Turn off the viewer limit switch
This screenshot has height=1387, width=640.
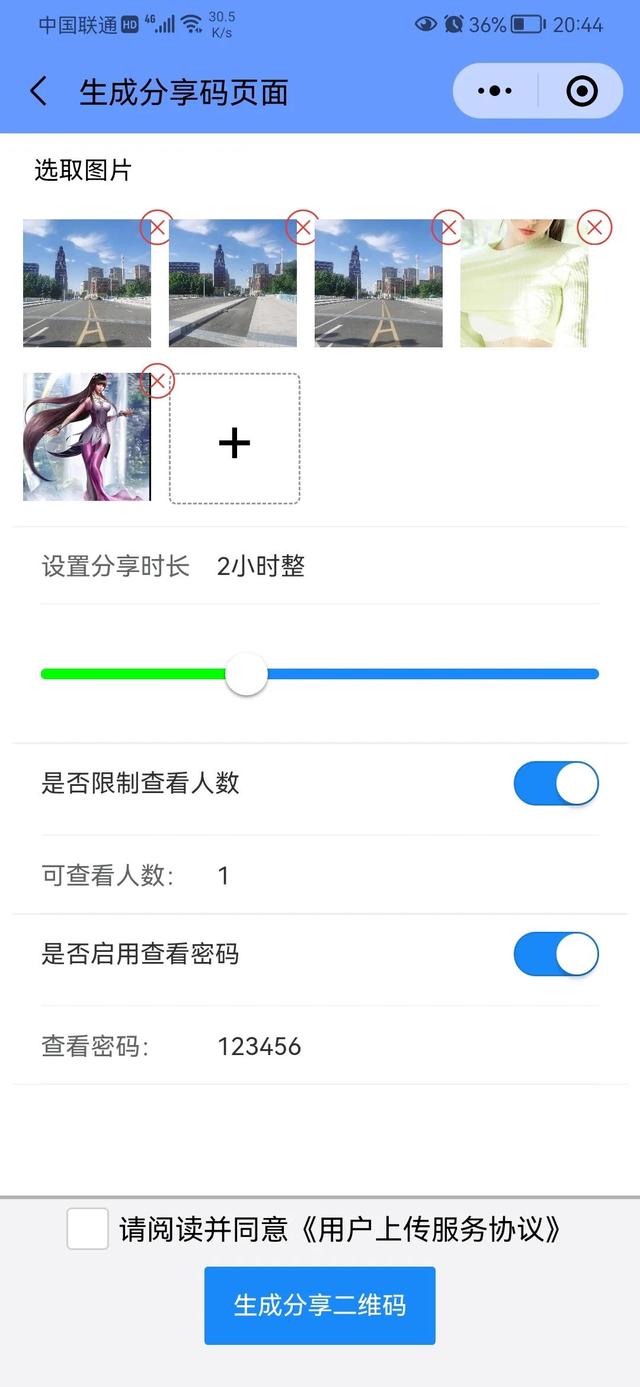click(556, 784)
